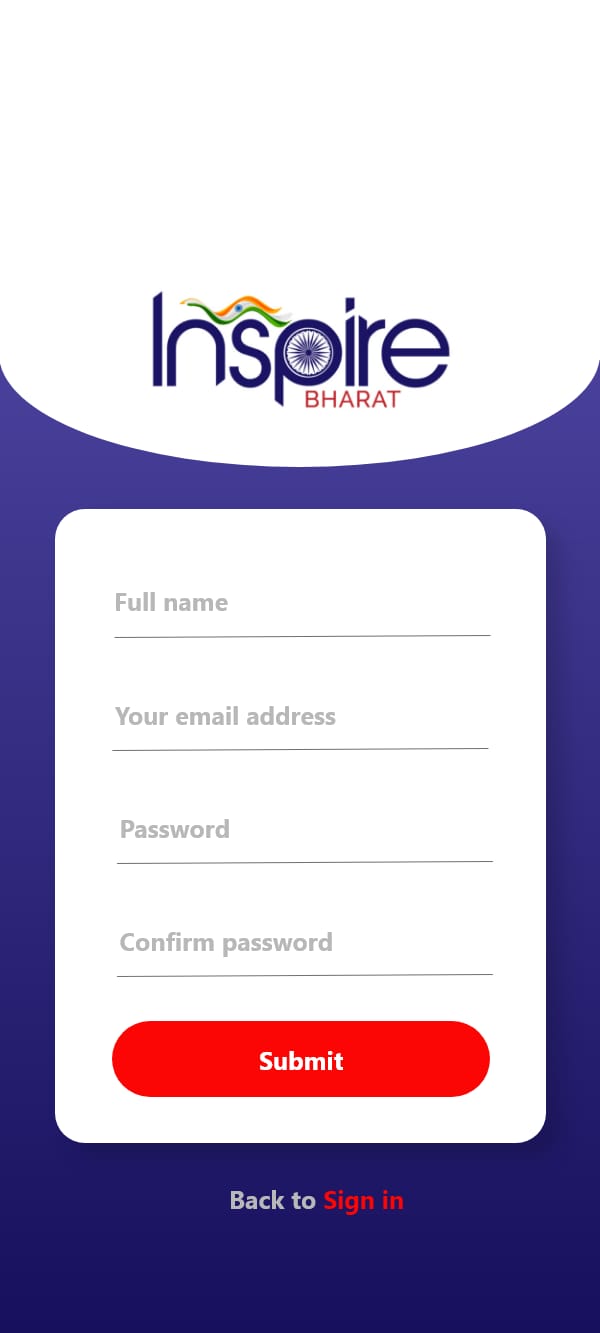
Task: Focus the Password field
Action: (305, 830)
